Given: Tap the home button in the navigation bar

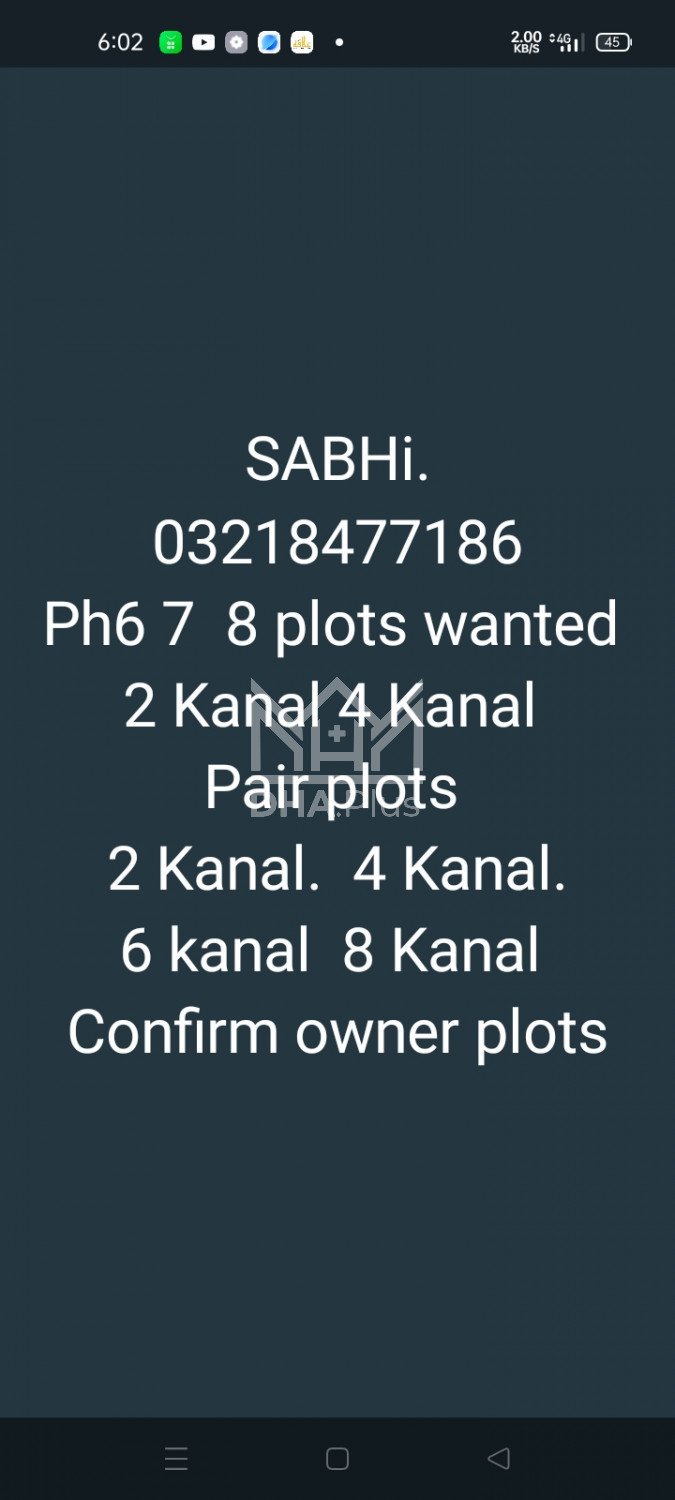Looking at the screenshot, I should point(337,1459).
